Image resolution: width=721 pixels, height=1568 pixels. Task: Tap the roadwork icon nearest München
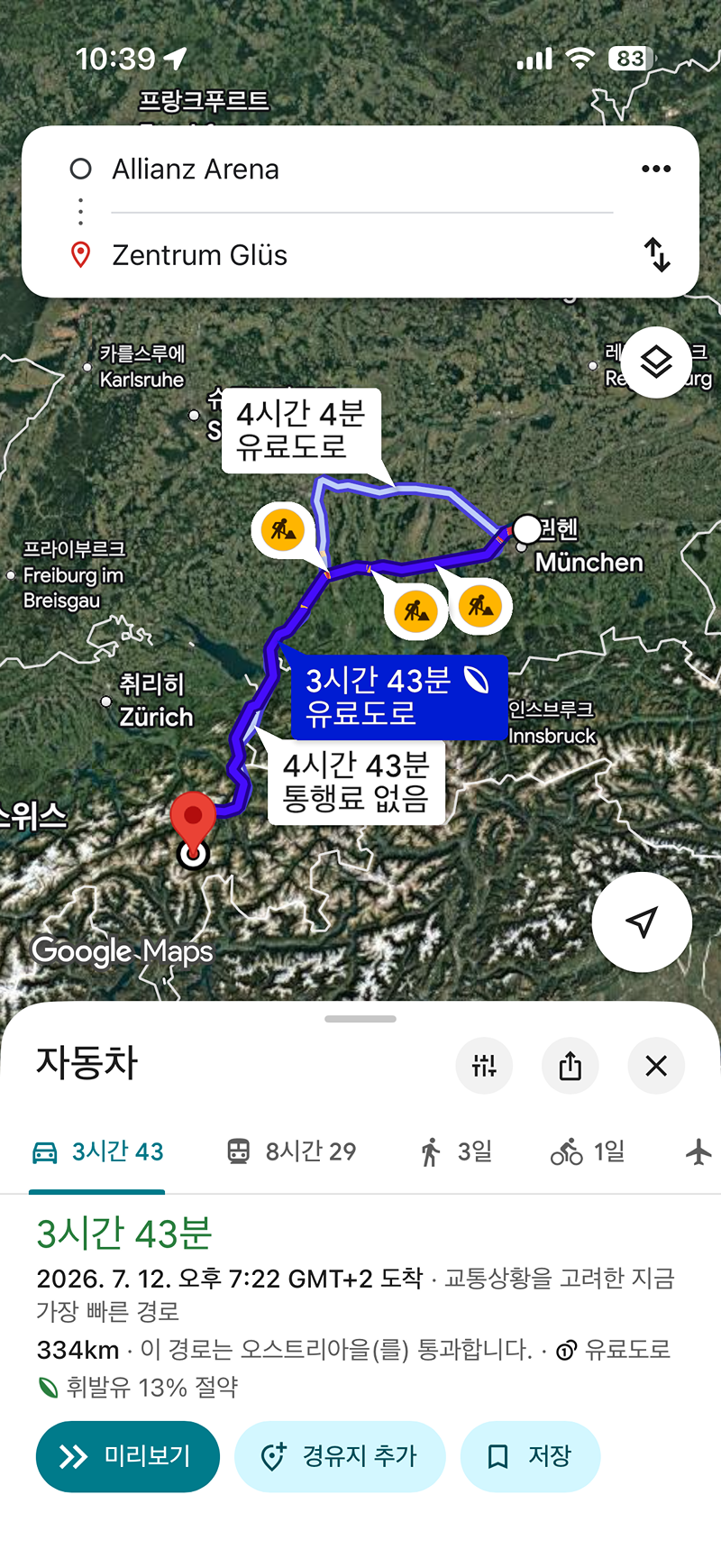pos(479,605)
